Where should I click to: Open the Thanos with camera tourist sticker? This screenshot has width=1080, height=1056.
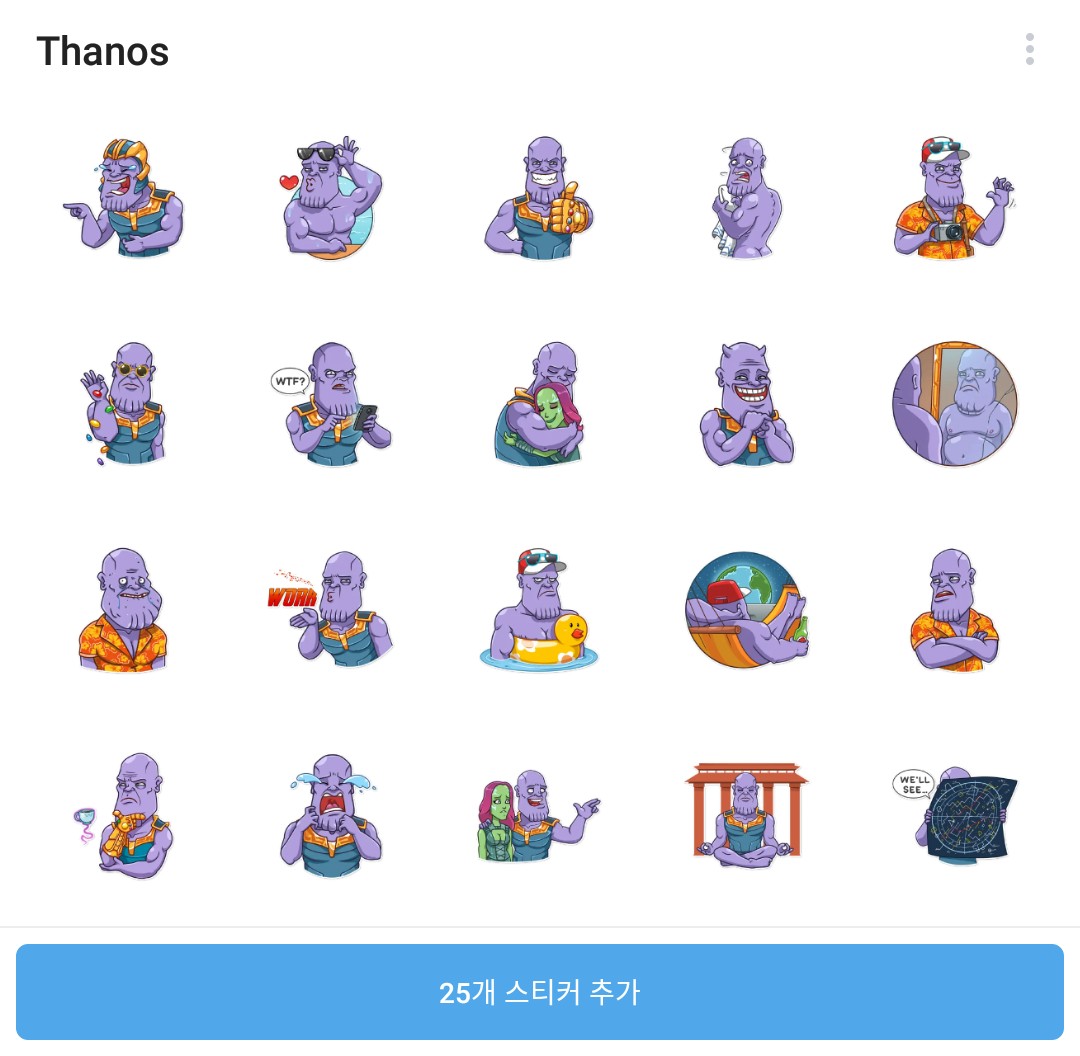pos(954,198)
